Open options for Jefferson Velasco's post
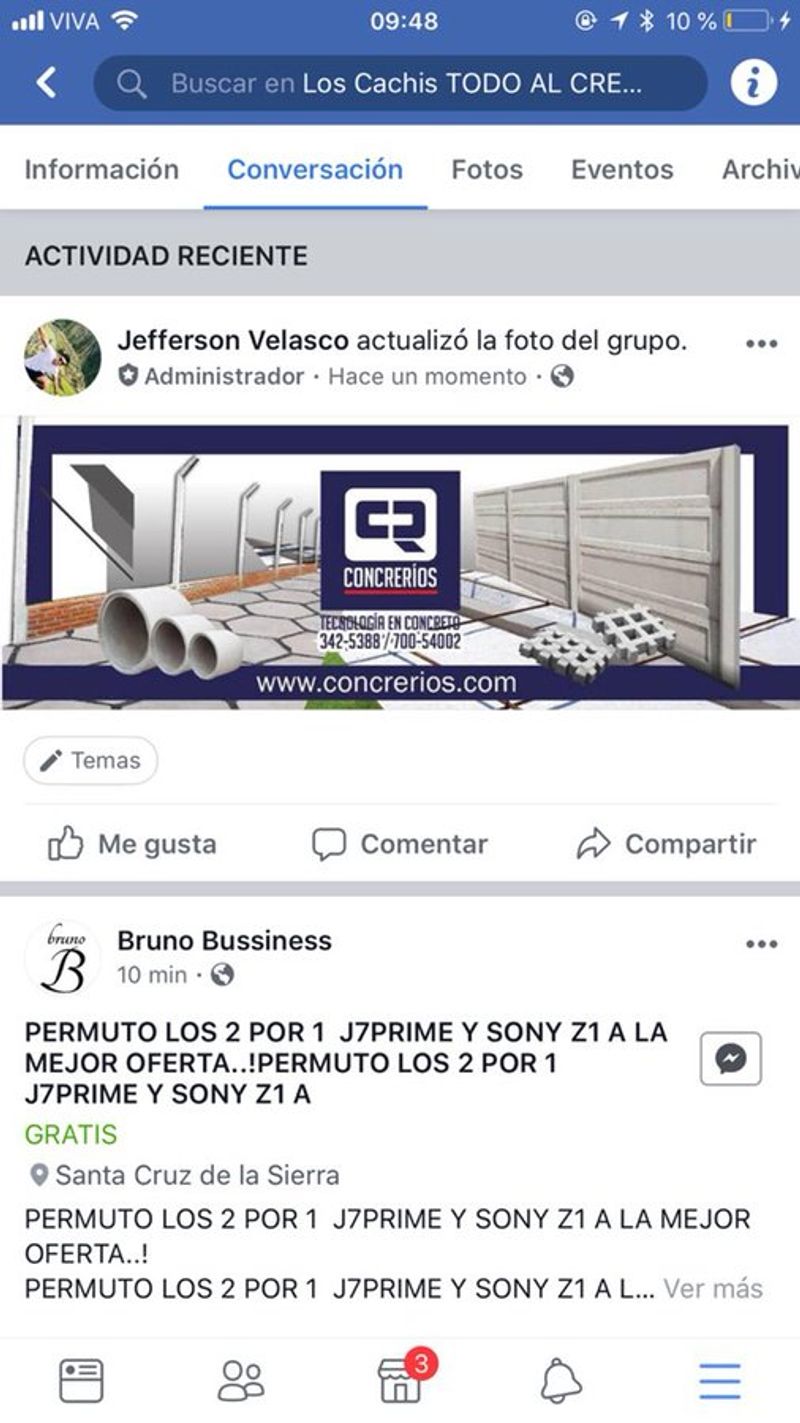The height and width of the screenshot is (1423, 800). pos(761,344)
